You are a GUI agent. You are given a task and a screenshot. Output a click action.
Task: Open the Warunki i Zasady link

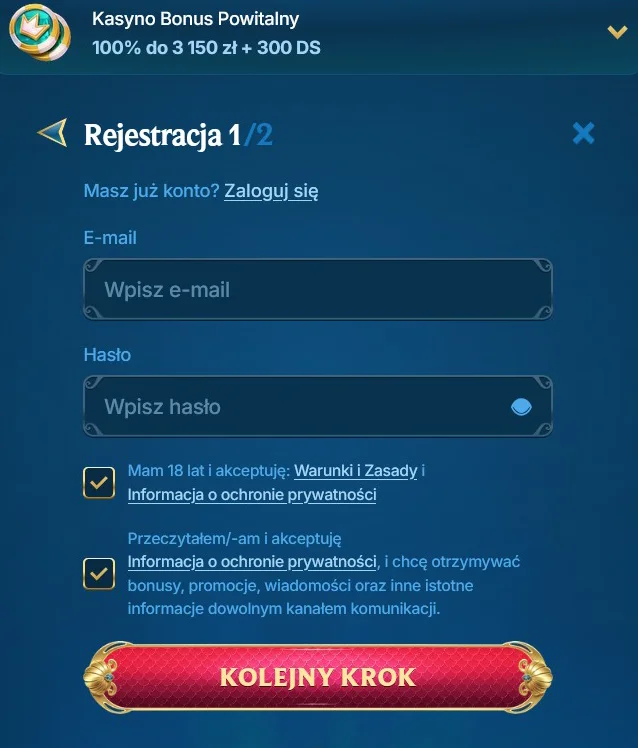coord(355,470)
